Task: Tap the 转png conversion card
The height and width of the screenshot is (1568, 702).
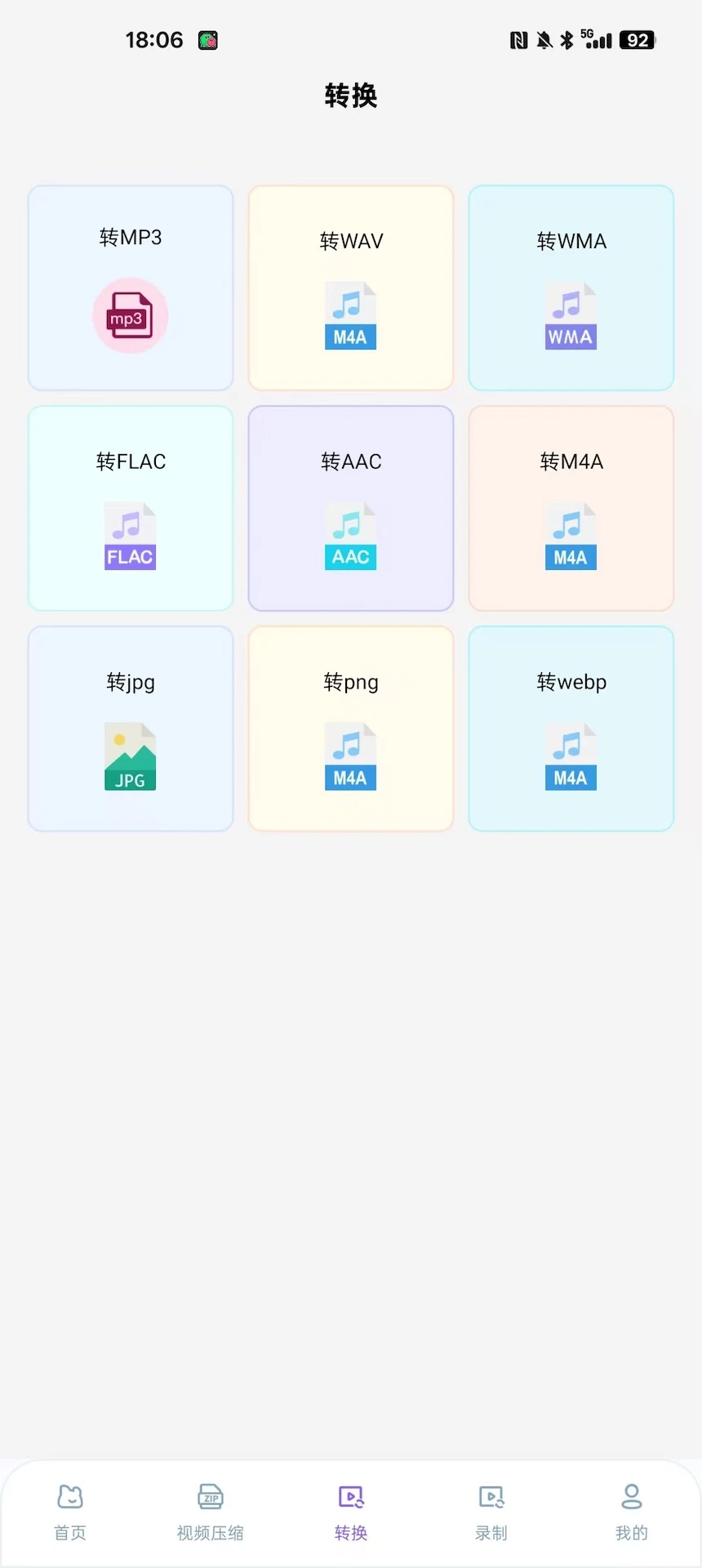Action: (351, 729)
